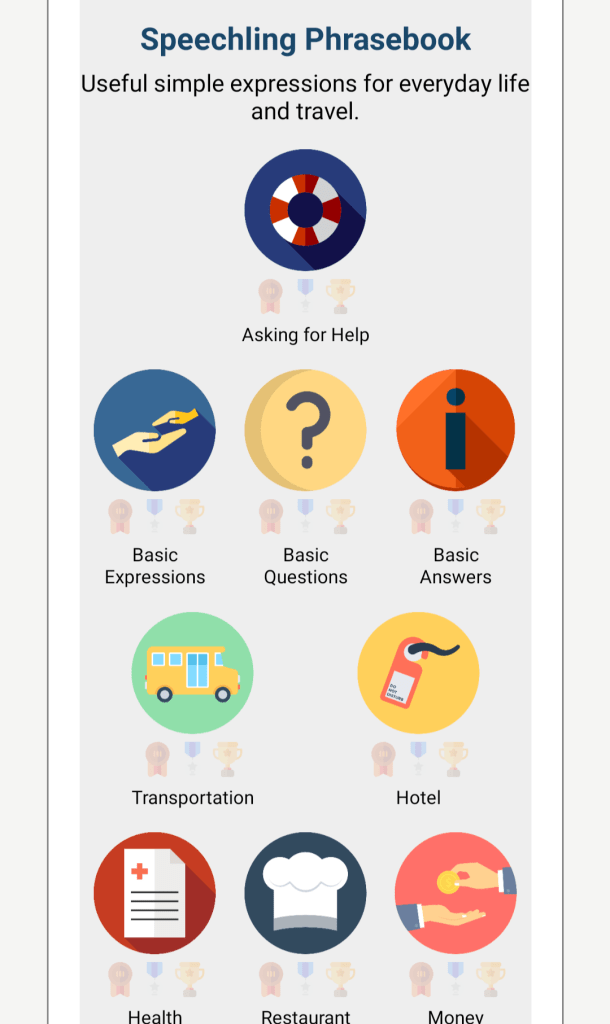Select the Basic Questions category
The image size is (610, 1024).
(305, 430)
